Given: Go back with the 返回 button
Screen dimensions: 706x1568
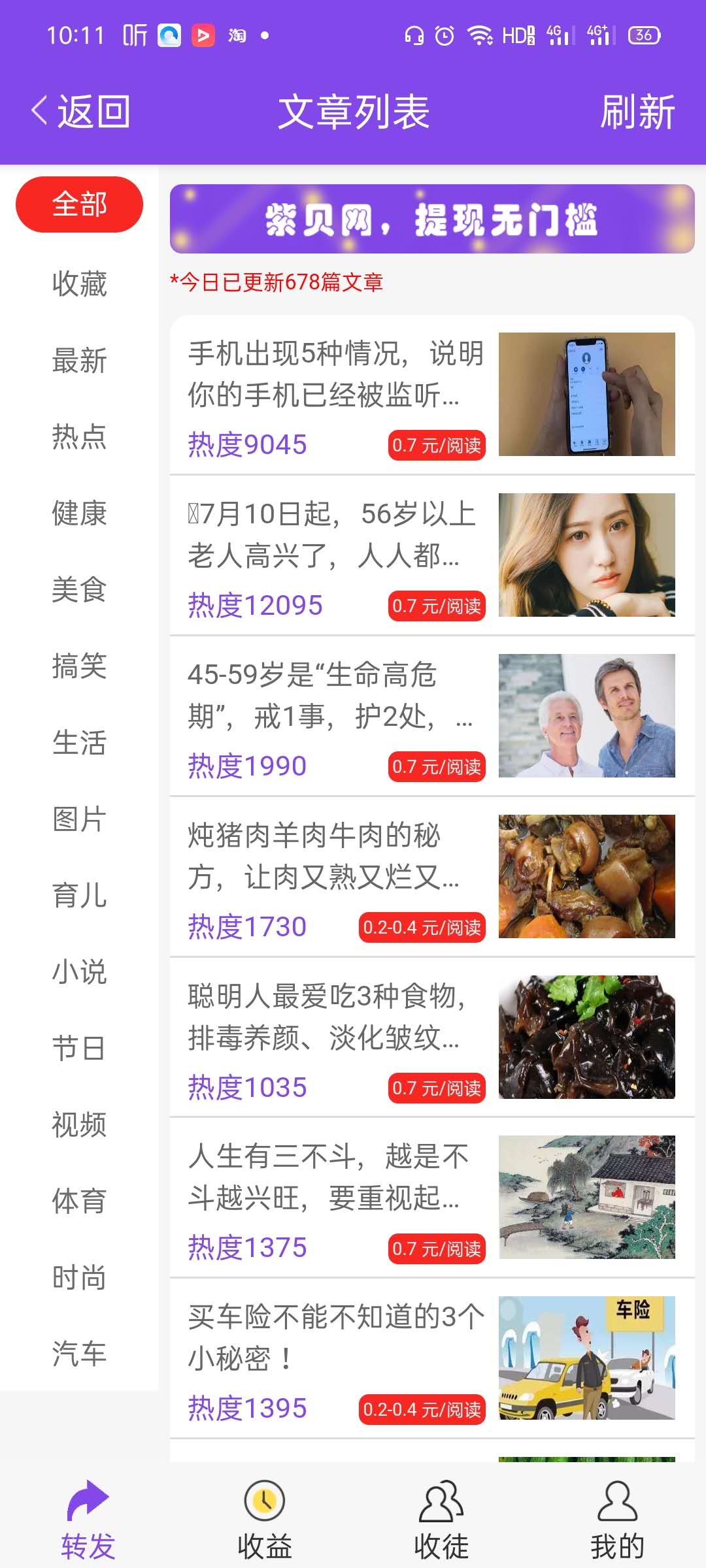Looking at the screenshot, I should 81,111.
